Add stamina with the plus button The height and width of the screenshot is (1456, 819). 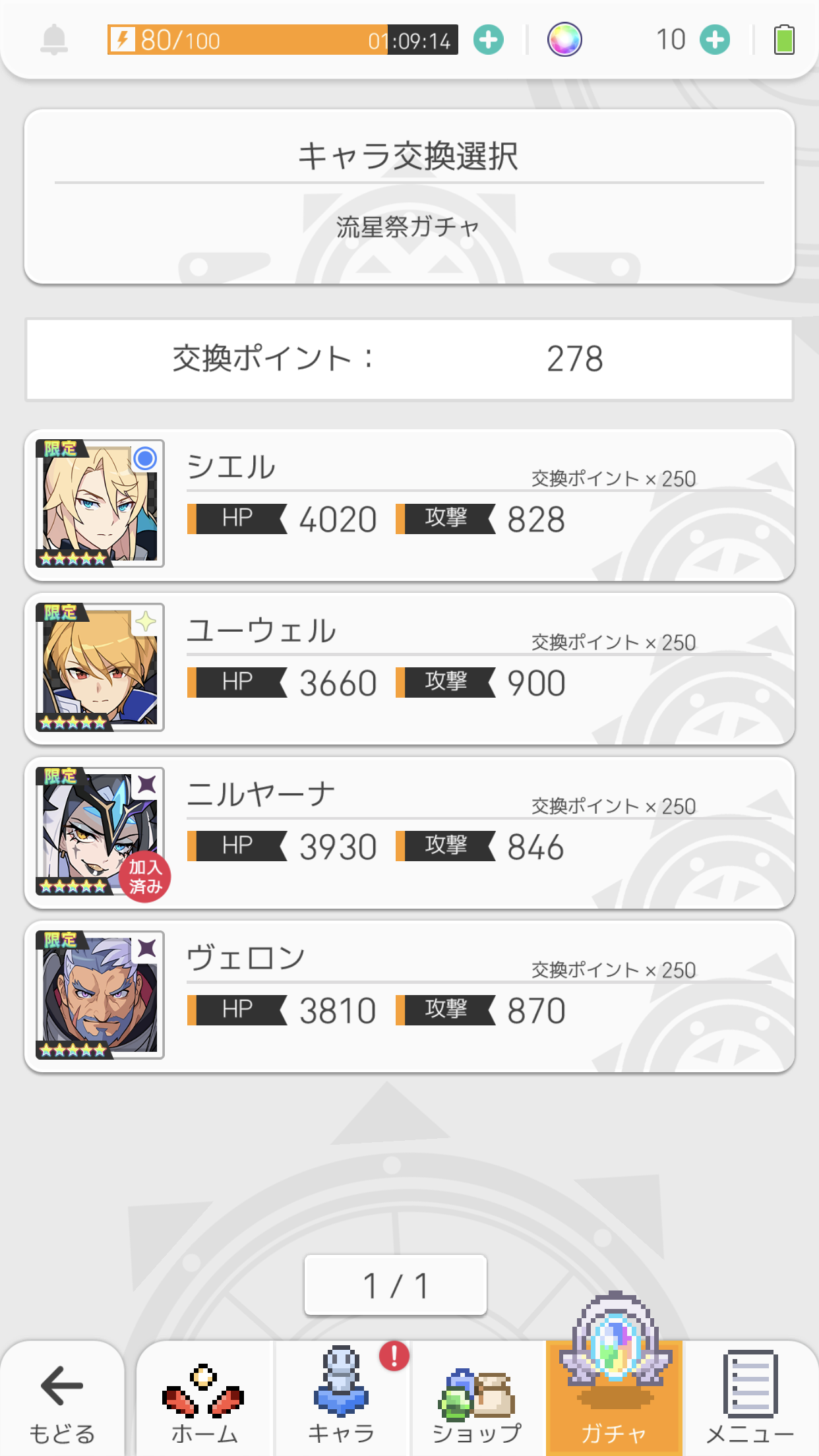488,40
